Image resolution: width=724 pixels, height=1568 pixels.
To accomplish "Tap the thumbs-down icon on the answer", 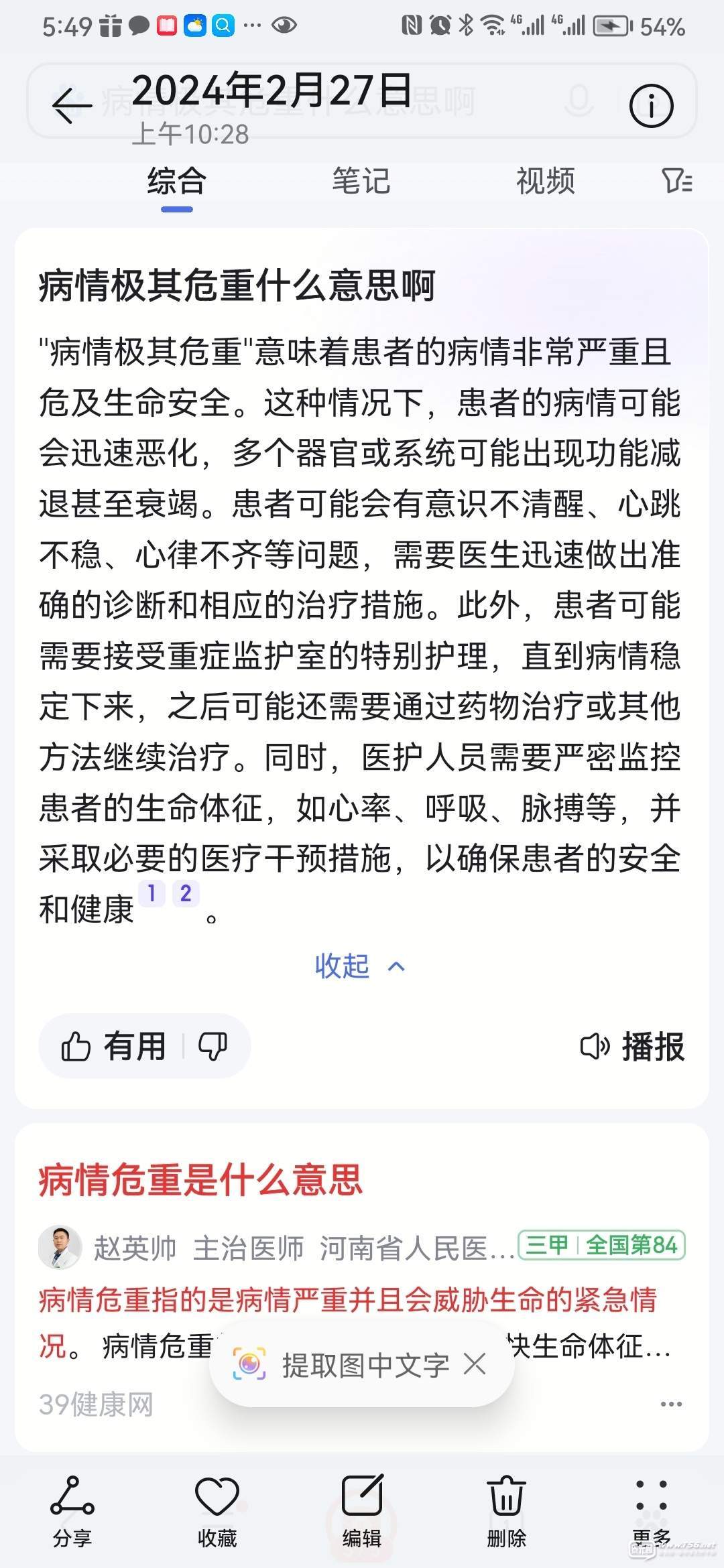I will pos(213,1046).
